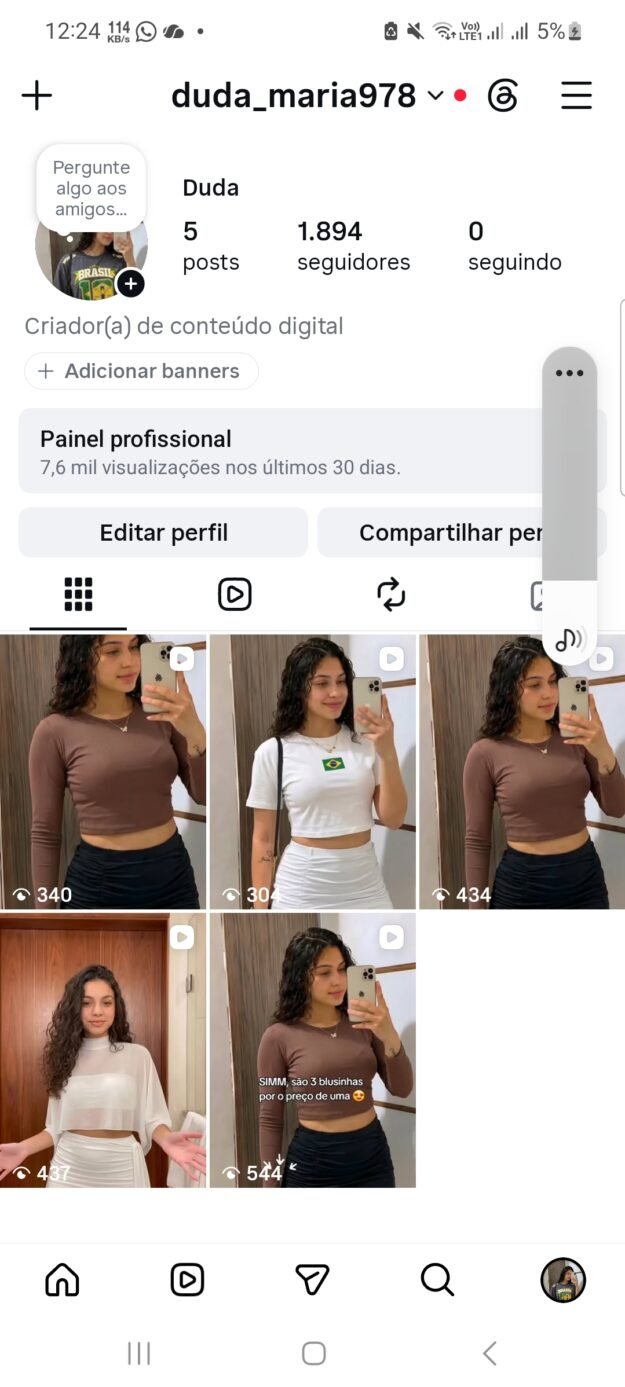Open direct messages in the bottom bar
The image size is (625, 1387).
click(312, 1279)
